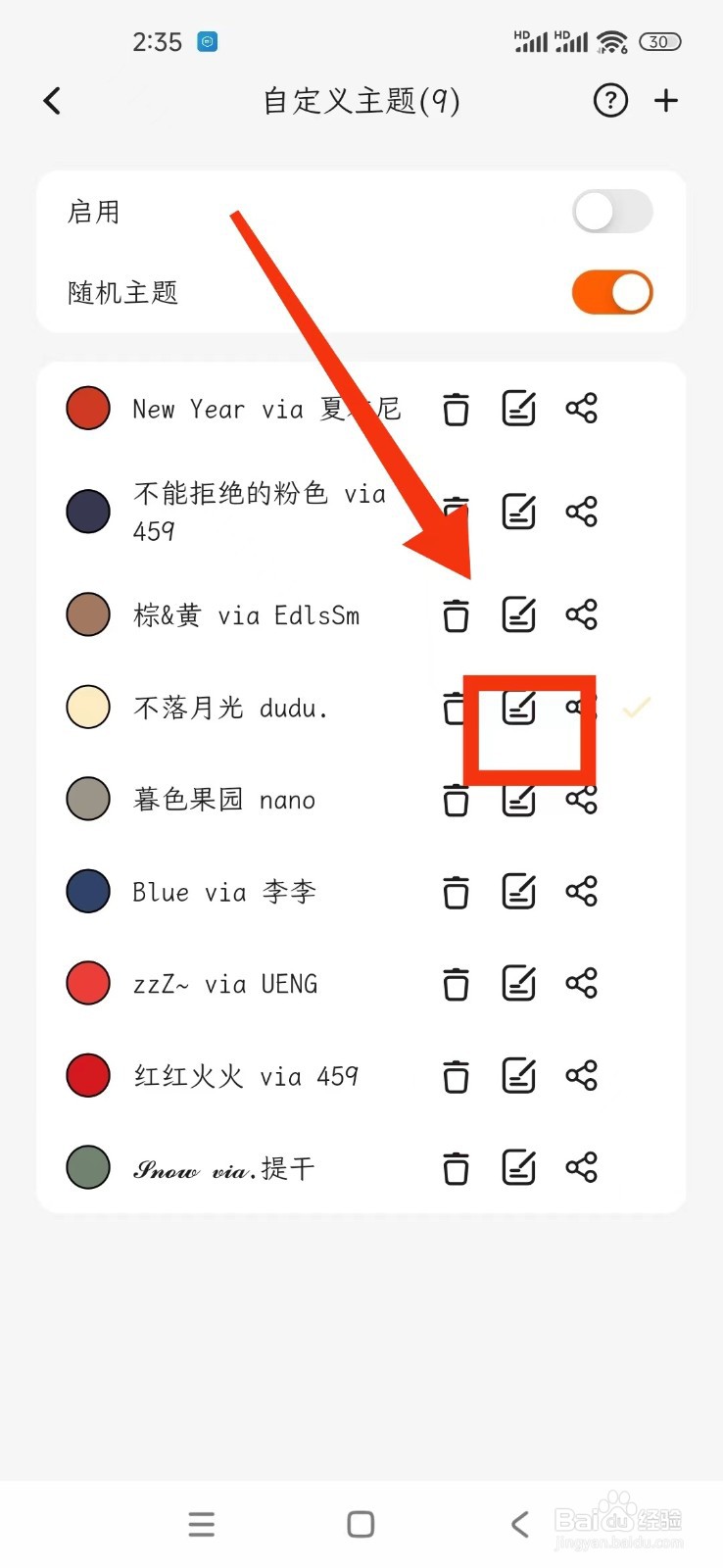Add a new custom theme

pos(666,100)
